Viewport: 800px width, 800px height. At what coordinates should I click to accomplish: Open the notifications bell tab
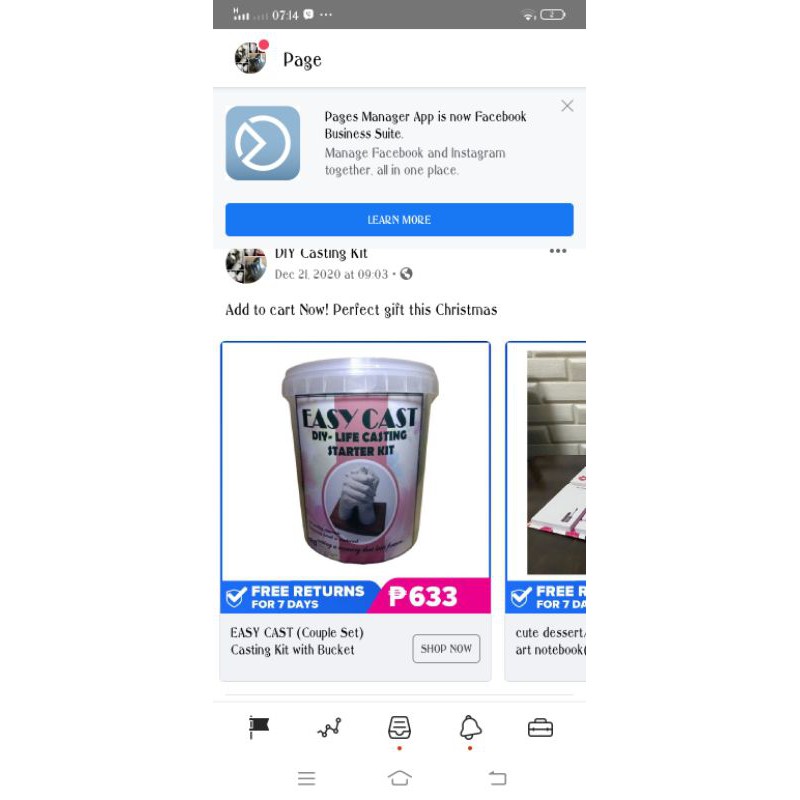pyautogui.click(x=470, y=727)
